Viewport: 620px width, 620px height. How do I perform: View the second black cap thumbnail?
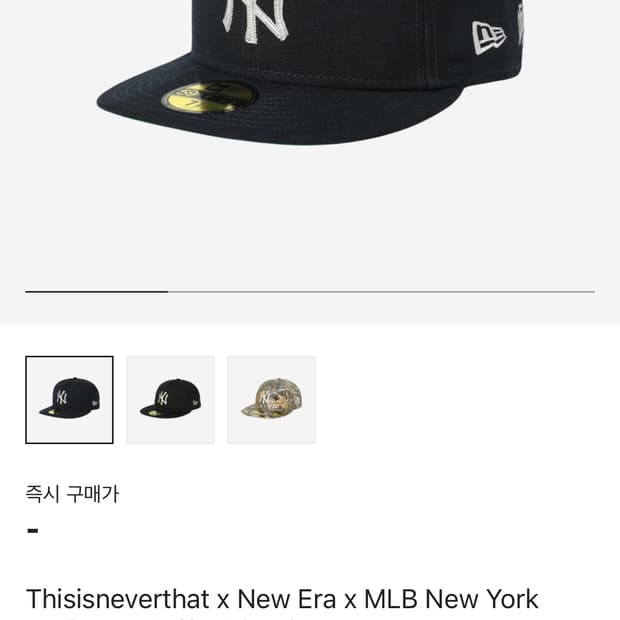pyautogui.click(x=170, y=400)
